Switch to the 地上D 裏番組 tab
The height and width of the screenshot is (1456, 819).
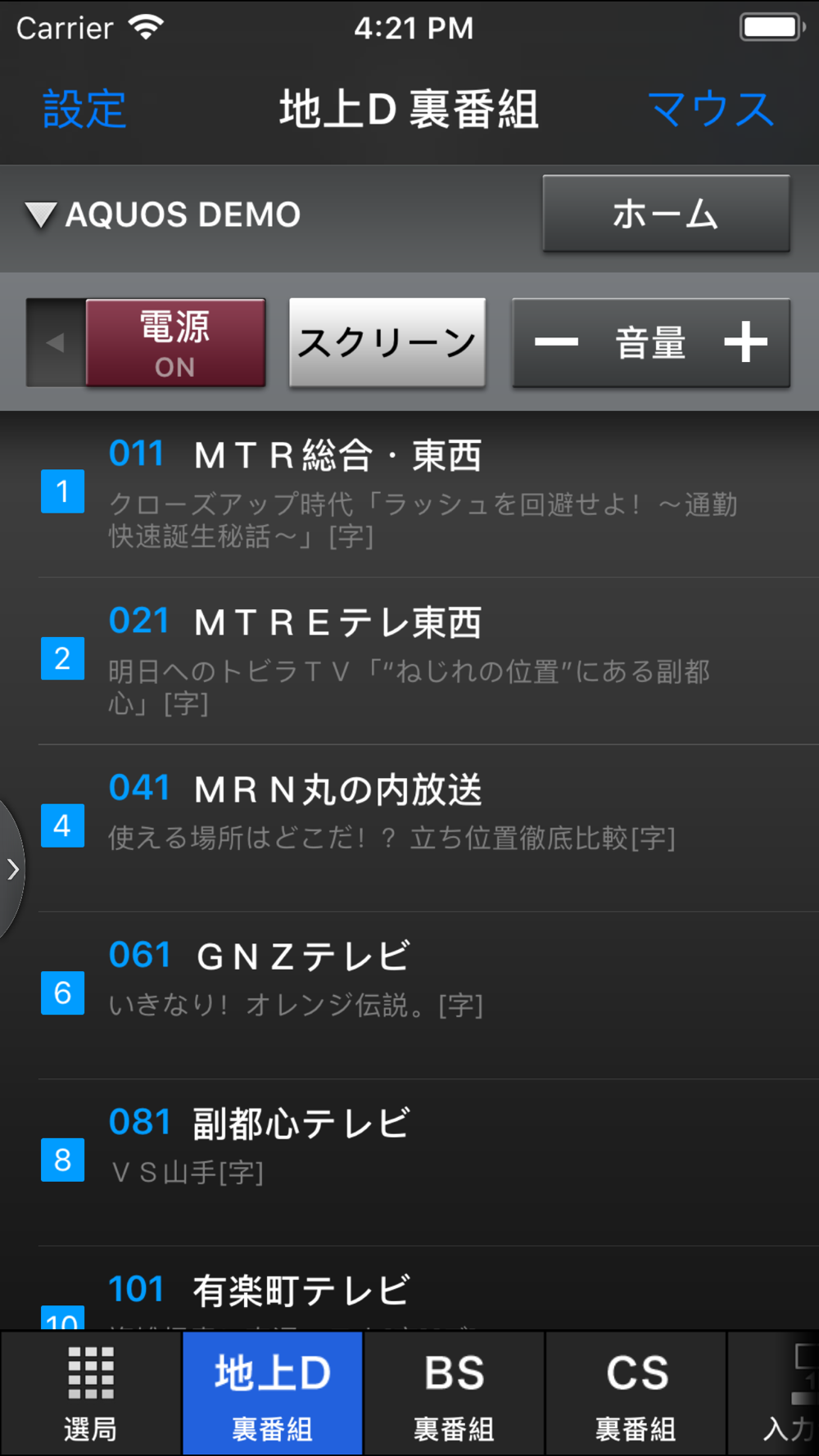click(x=273, y=1394)
